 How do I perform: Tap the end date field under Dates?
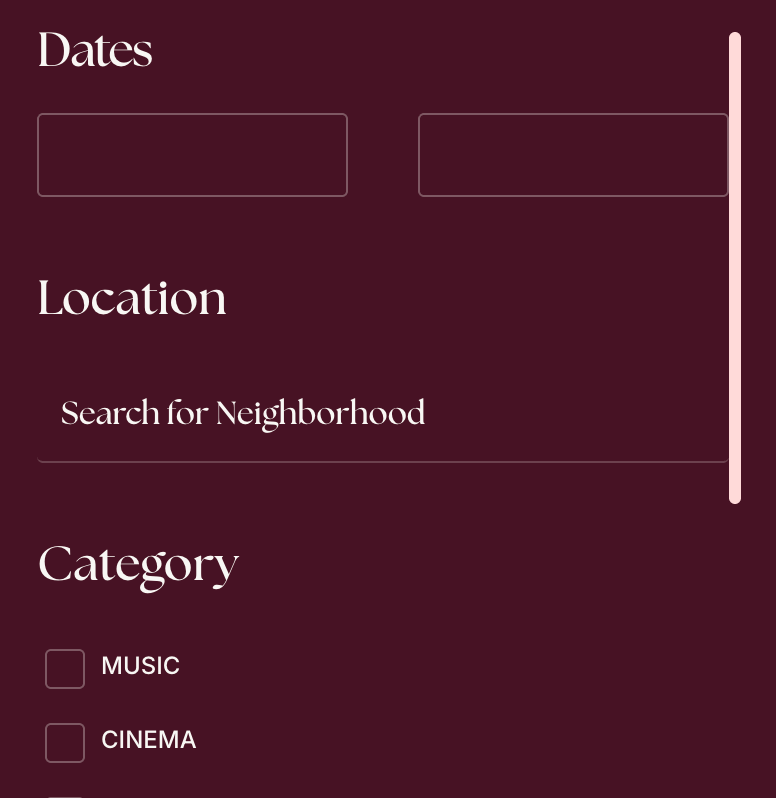[x=572, y=155]
